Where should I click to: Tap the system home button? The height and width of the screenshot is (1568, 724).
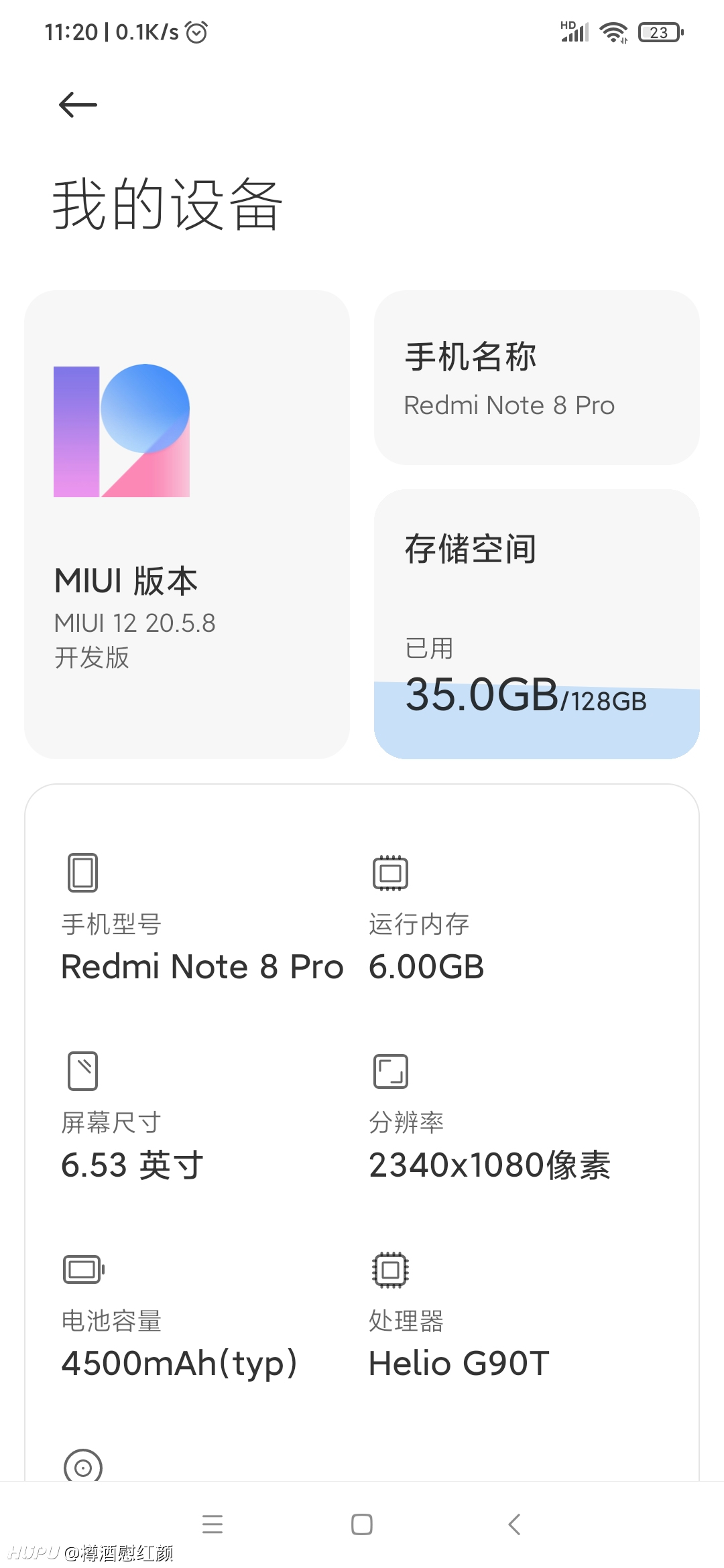tap(362, 1524)
